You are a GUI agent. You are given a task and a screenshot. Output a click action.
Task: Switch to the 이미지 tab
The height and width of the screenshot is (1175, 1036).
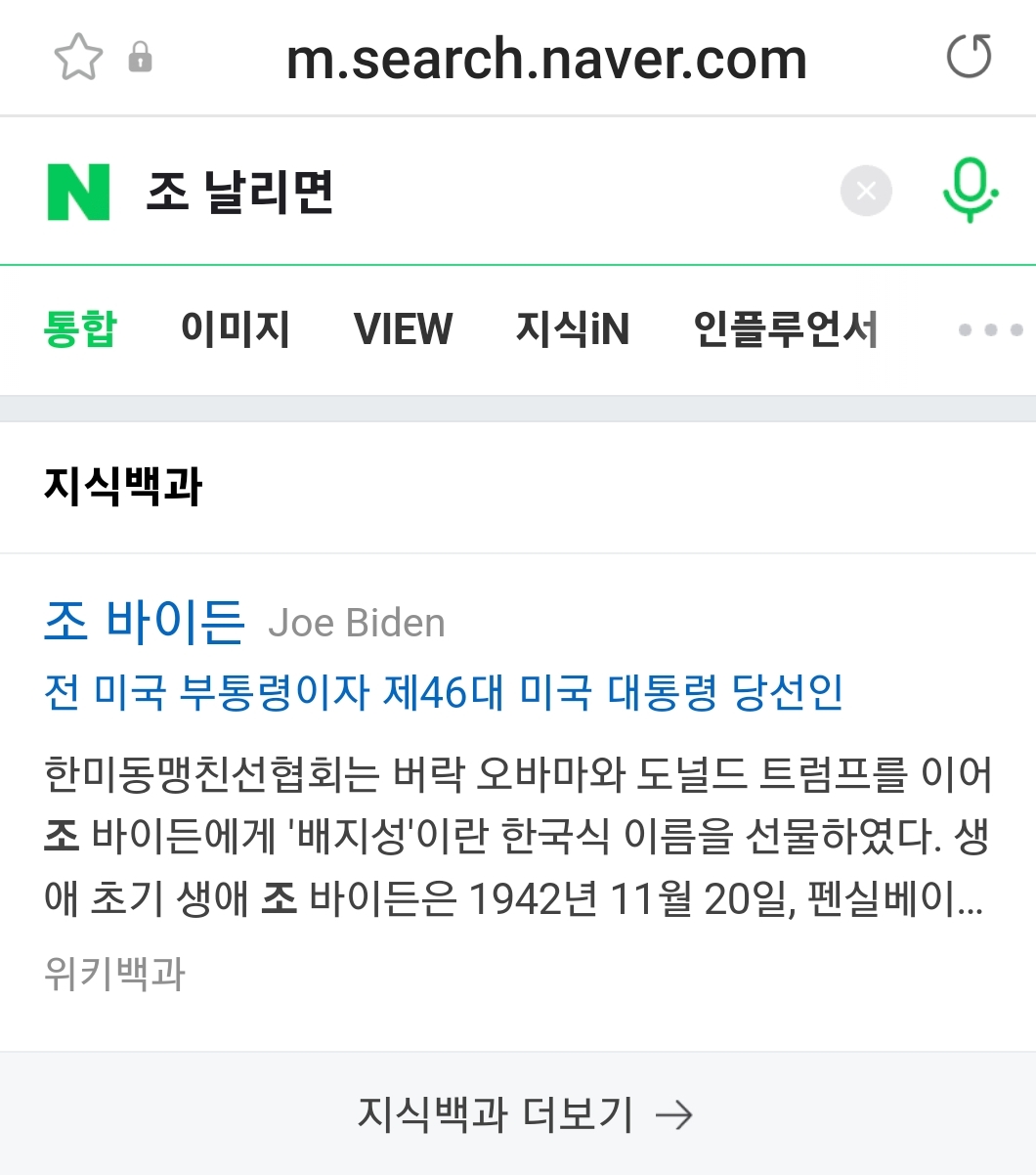click(x=236, y=329)
